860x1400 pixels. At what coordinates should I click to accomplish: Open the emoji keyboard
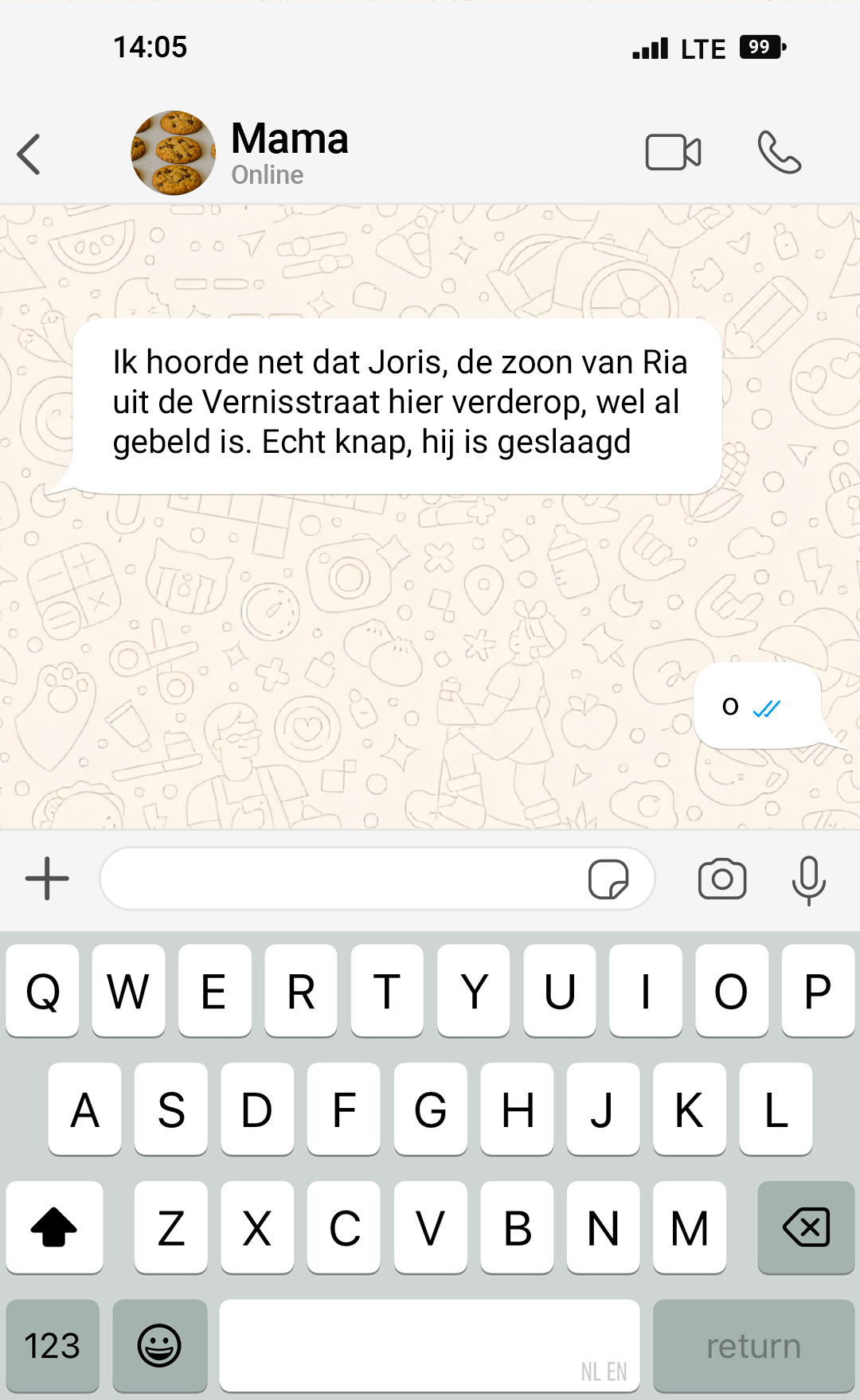(160, 1346)
